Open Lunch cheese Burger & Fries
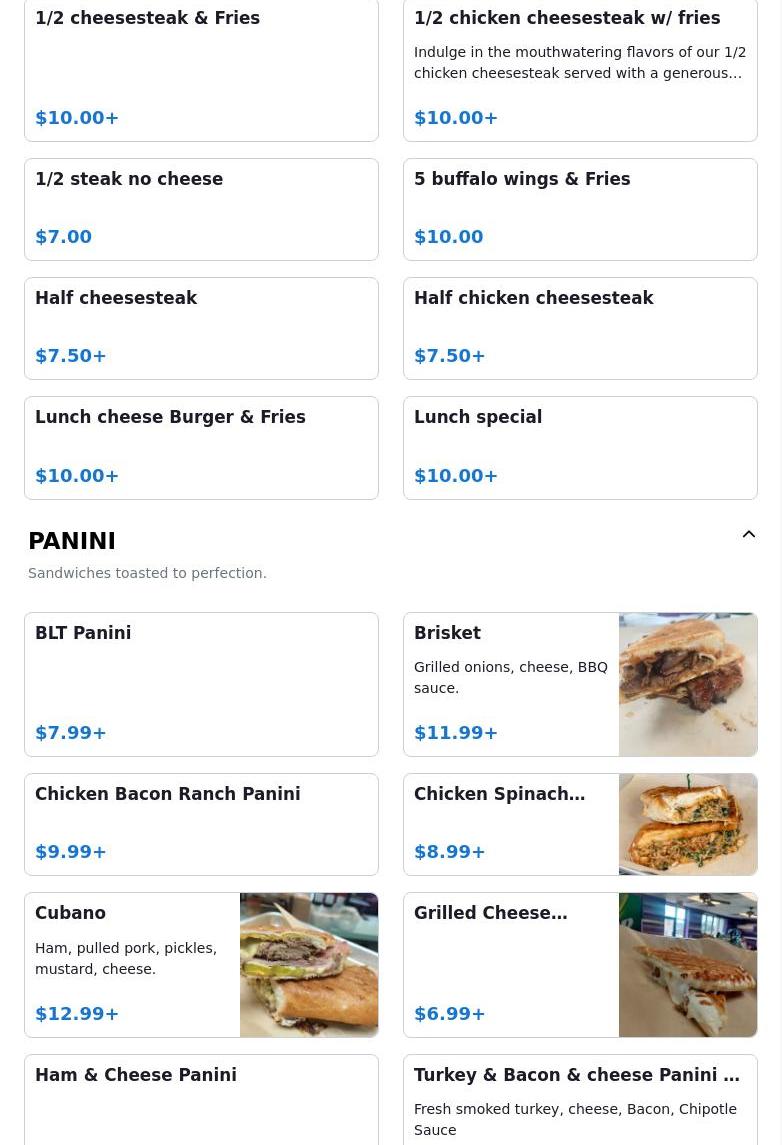This screenshot has width=782, height=1145. (201, 447)
